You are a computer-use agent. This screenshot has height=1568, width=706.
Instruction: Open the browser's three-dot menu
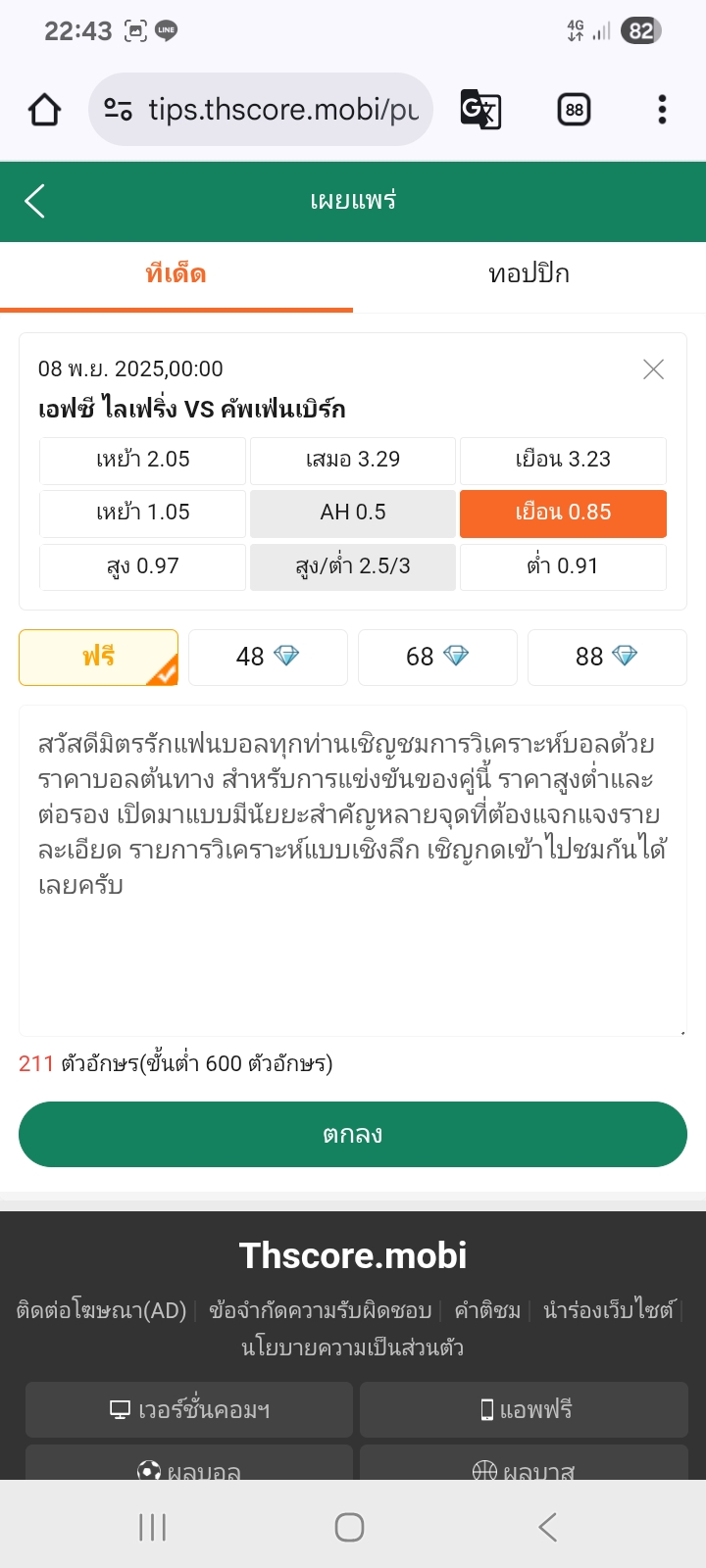[662, 110]
